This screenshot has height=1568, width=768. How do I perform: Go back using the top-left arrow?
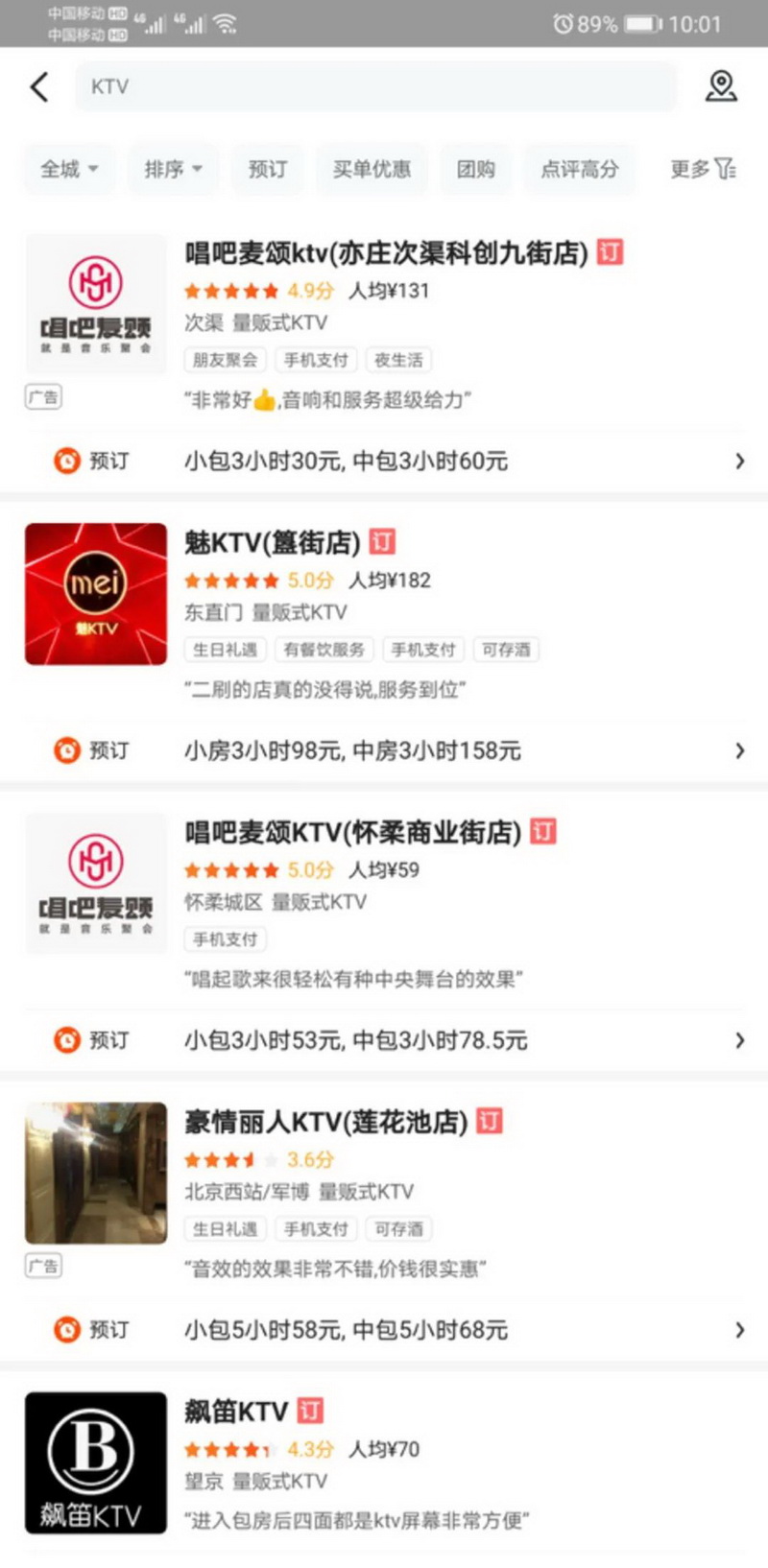tap(39, 86)
